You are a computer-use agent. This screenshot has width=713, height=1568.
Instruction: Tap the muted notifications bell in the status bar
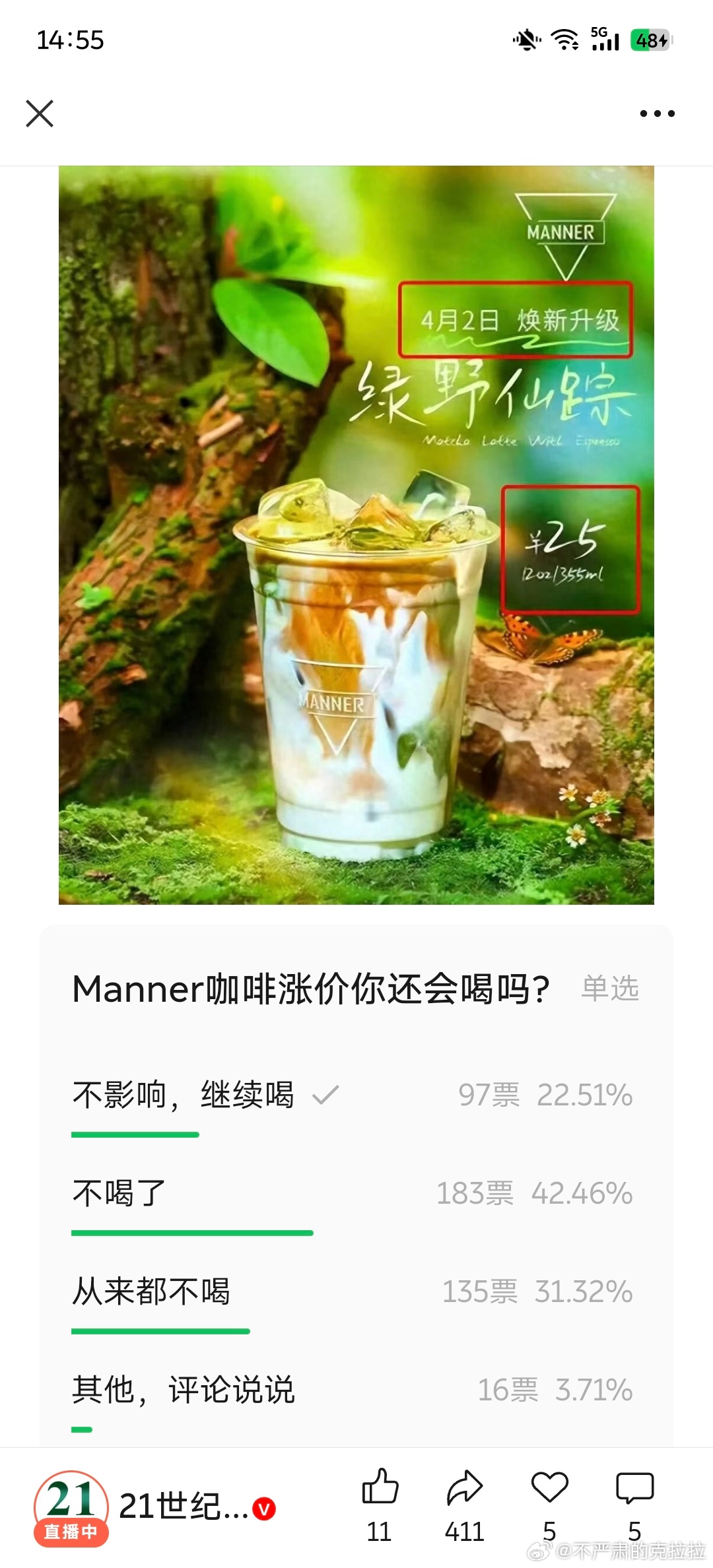[x=525, y=40]
